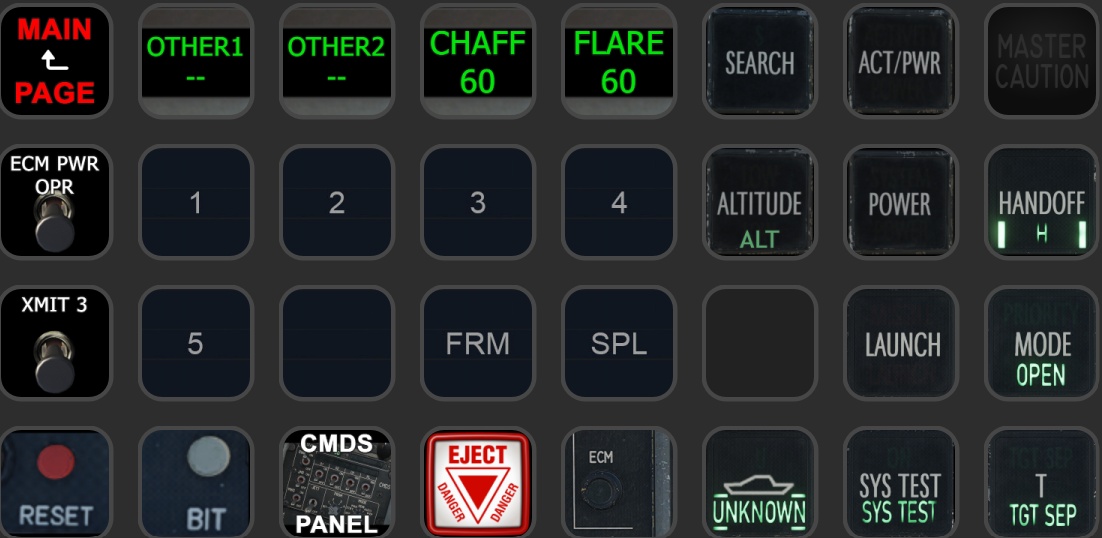The height and width of the screenshot is (538, 1102).
Task: Acknowledge the MASTER CAUTION button
Action: (x=1041, y=61)
